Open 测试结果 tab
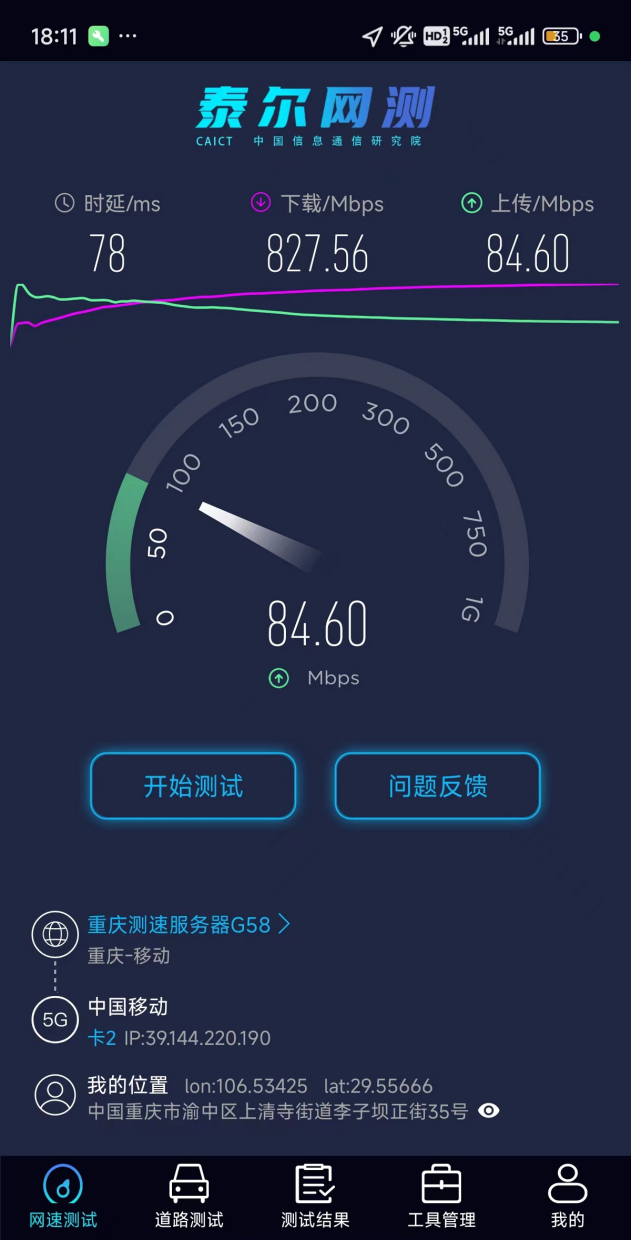This screenshot has width=631, height=1240. coord(315,1196)
